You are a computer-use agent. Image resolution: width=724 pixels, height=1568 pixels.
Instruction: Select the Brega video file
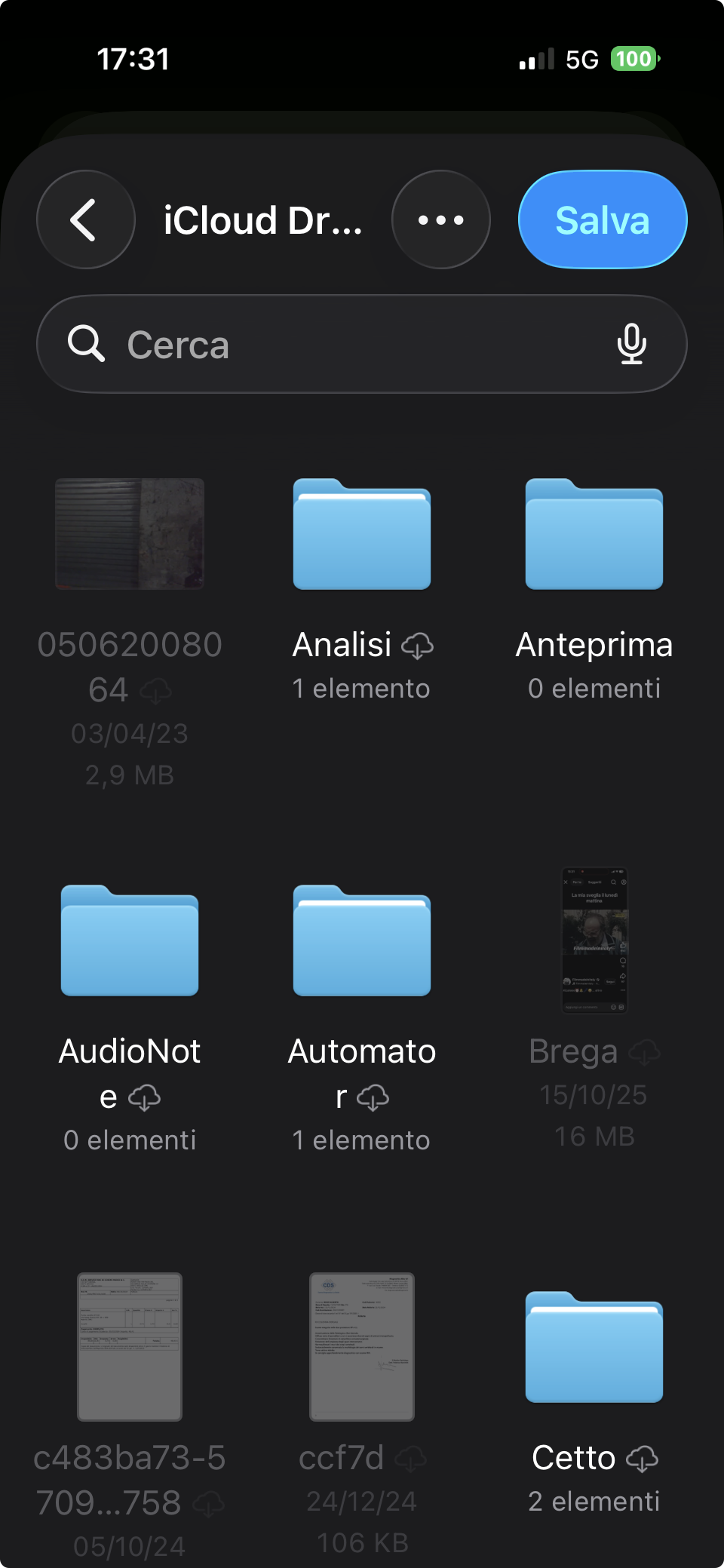(594, 942)
